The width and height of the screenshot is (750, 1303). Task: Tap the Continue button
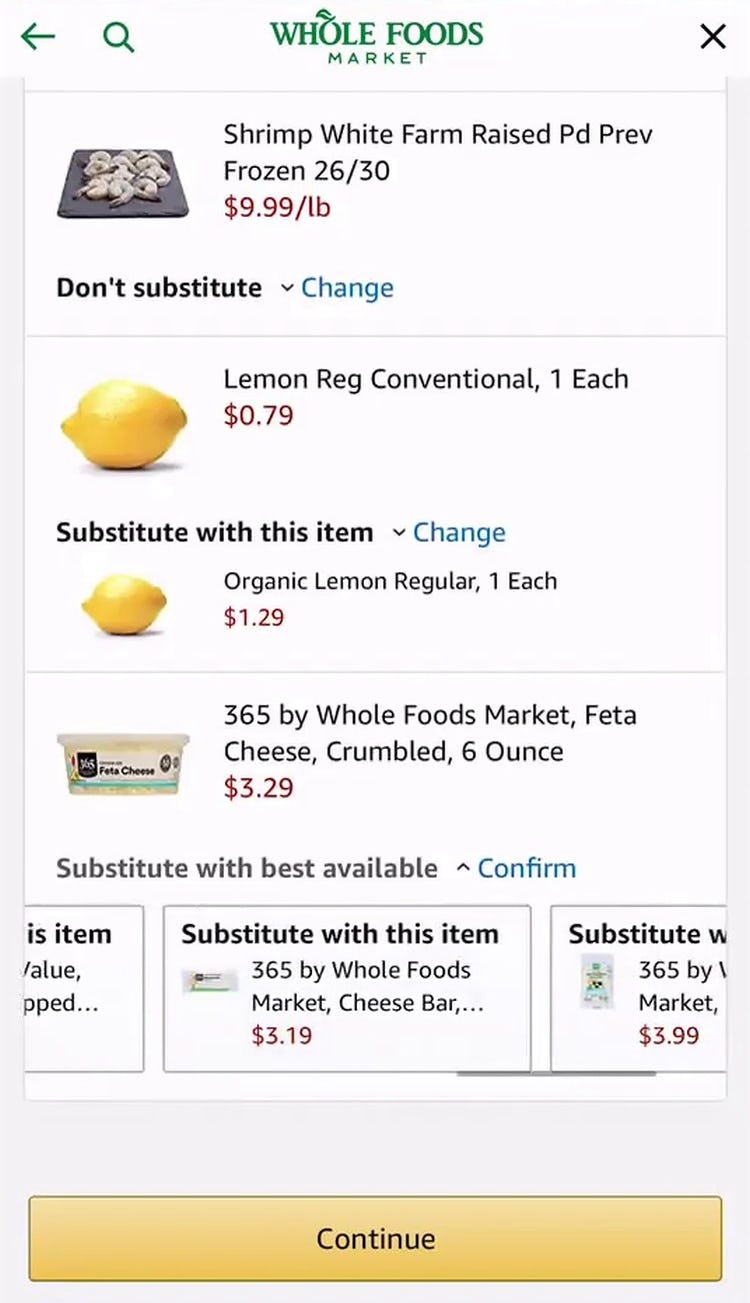375,1238
